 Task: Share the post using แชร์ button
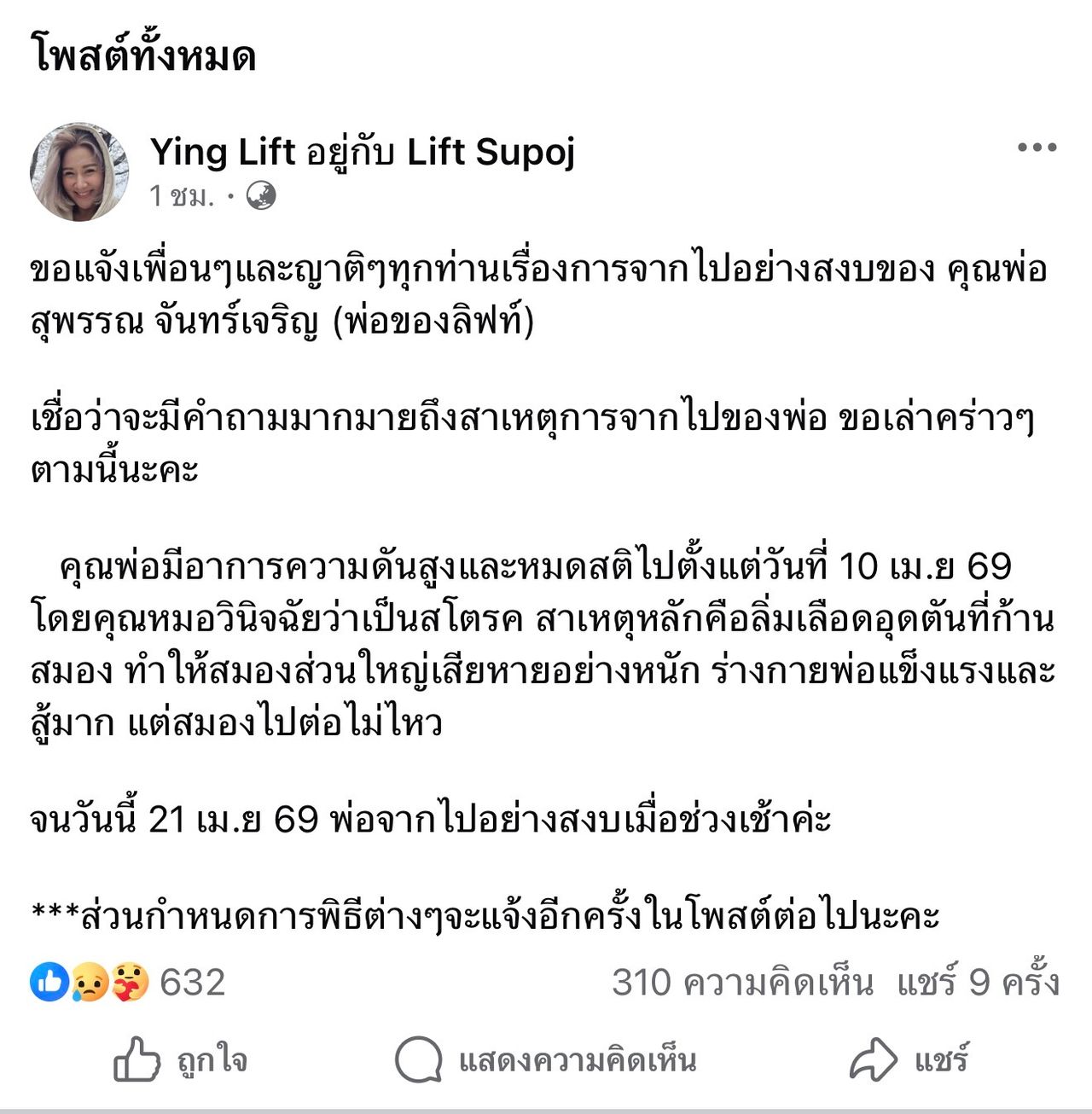pos(909,1060)
